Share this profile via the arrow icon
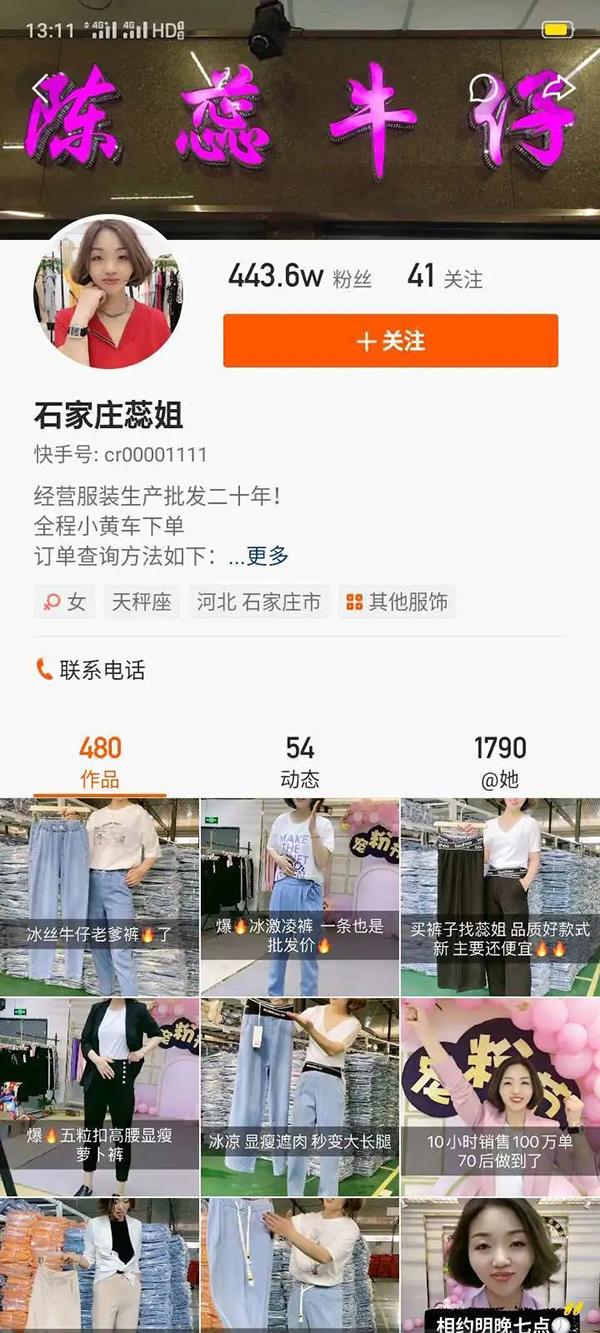The width and height of the screenshot is (600, 1333). [x=561, y=88]
